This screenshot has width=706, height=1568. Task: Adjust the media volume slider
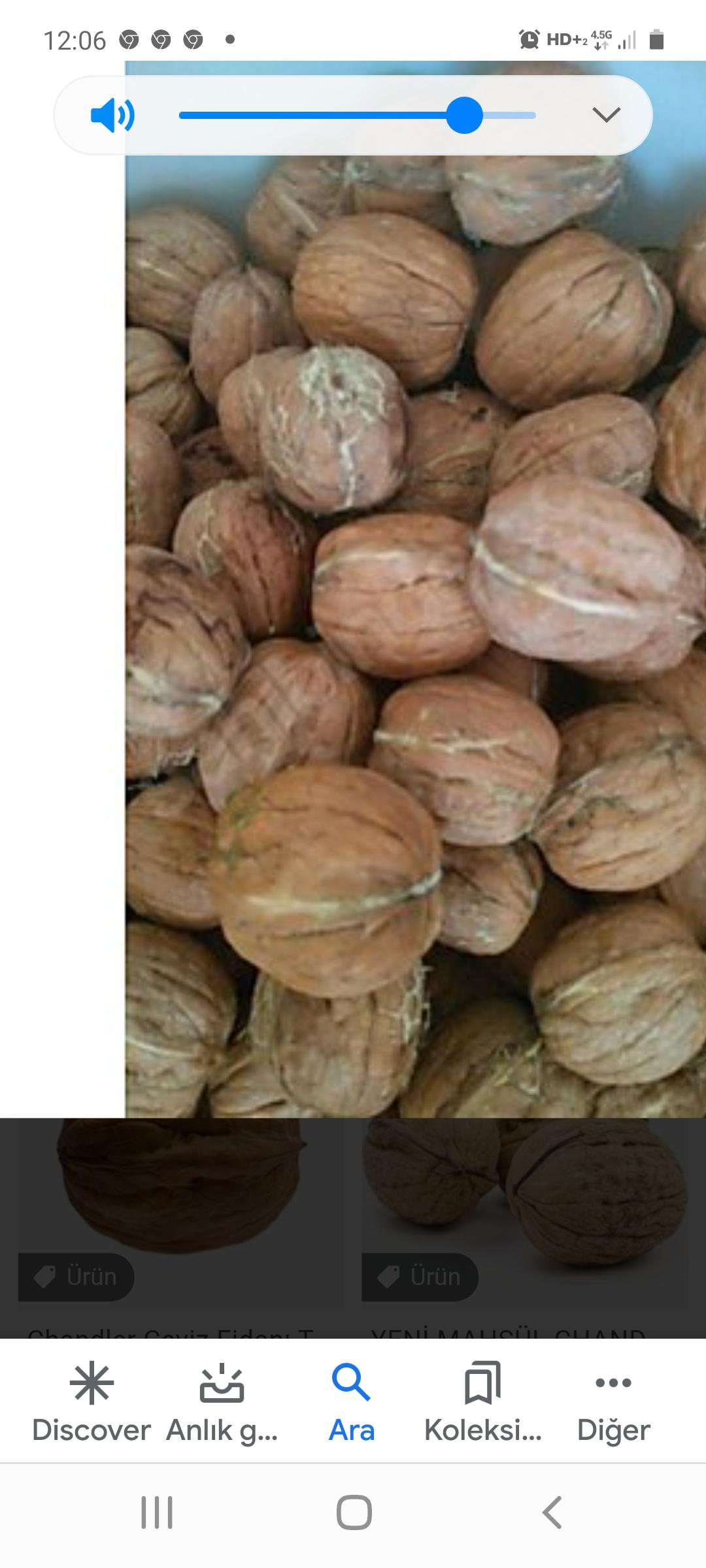pyautogui.click(x=357, y=116)
